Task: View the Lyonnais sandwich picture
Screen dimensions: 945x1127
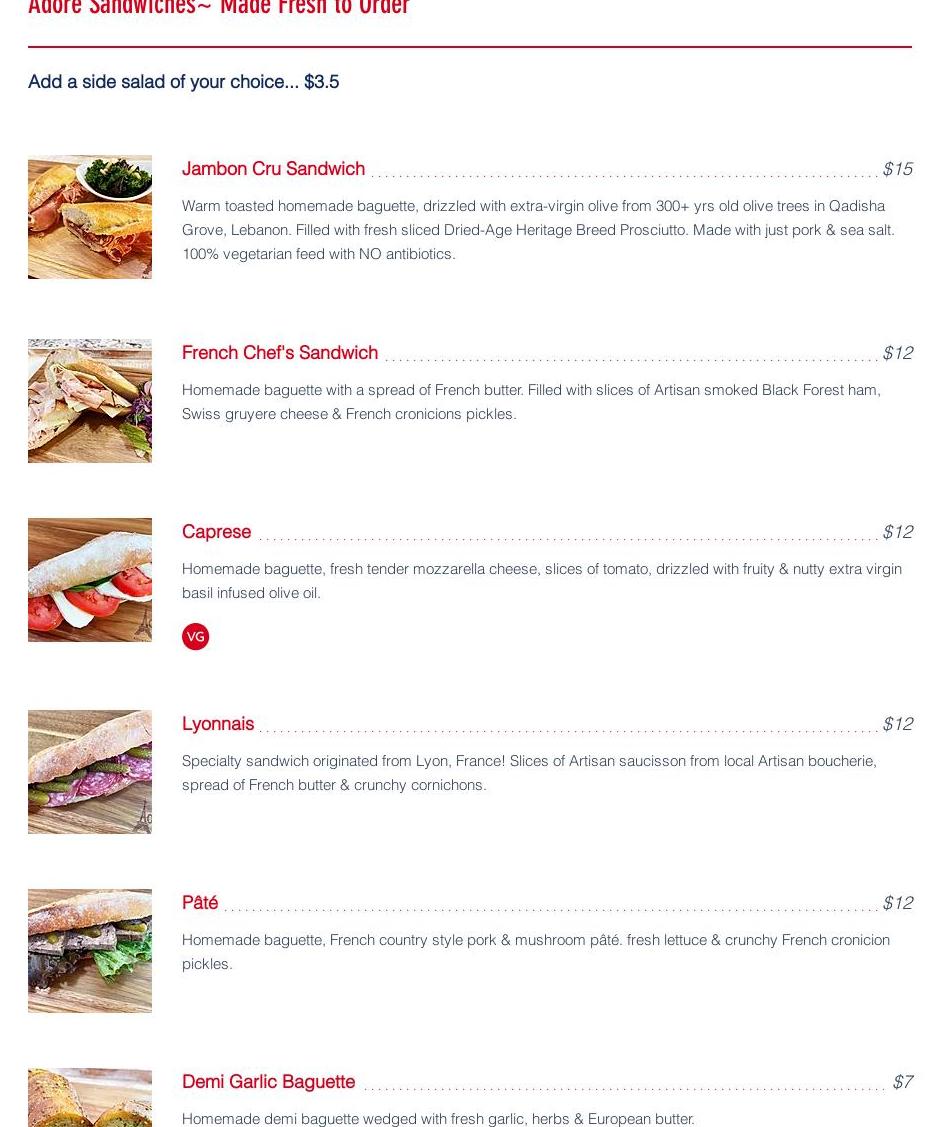Action: click(x=90, y=772)
